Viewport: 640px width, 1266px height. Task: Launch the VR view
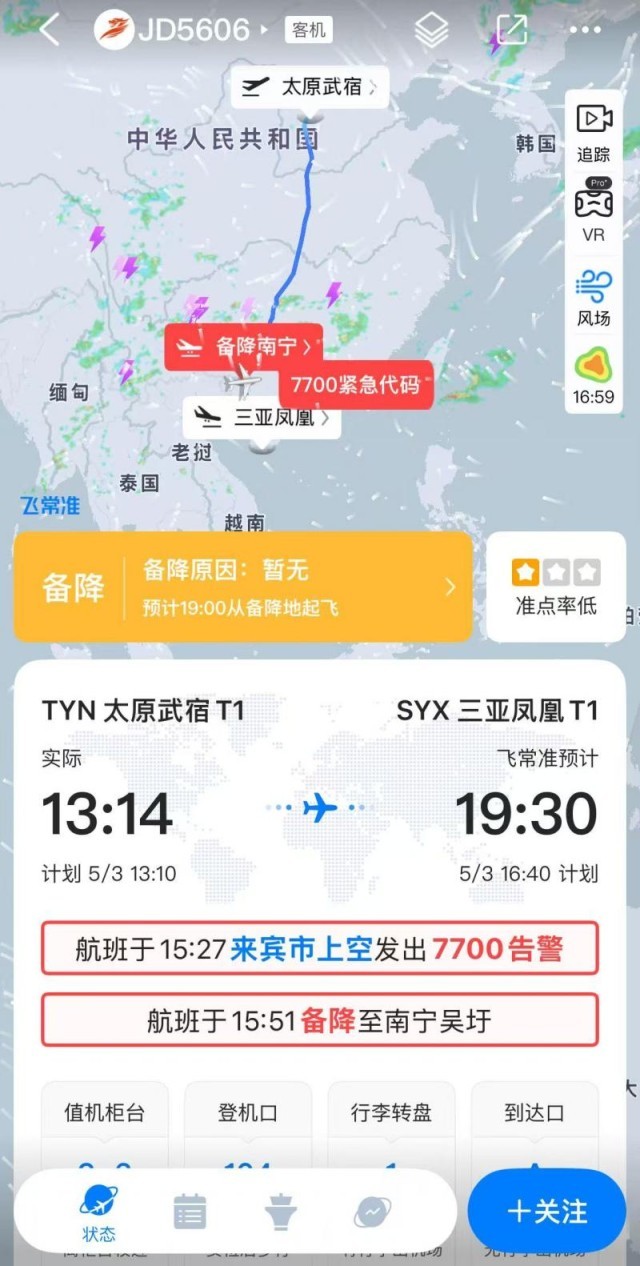click(594, 212)
